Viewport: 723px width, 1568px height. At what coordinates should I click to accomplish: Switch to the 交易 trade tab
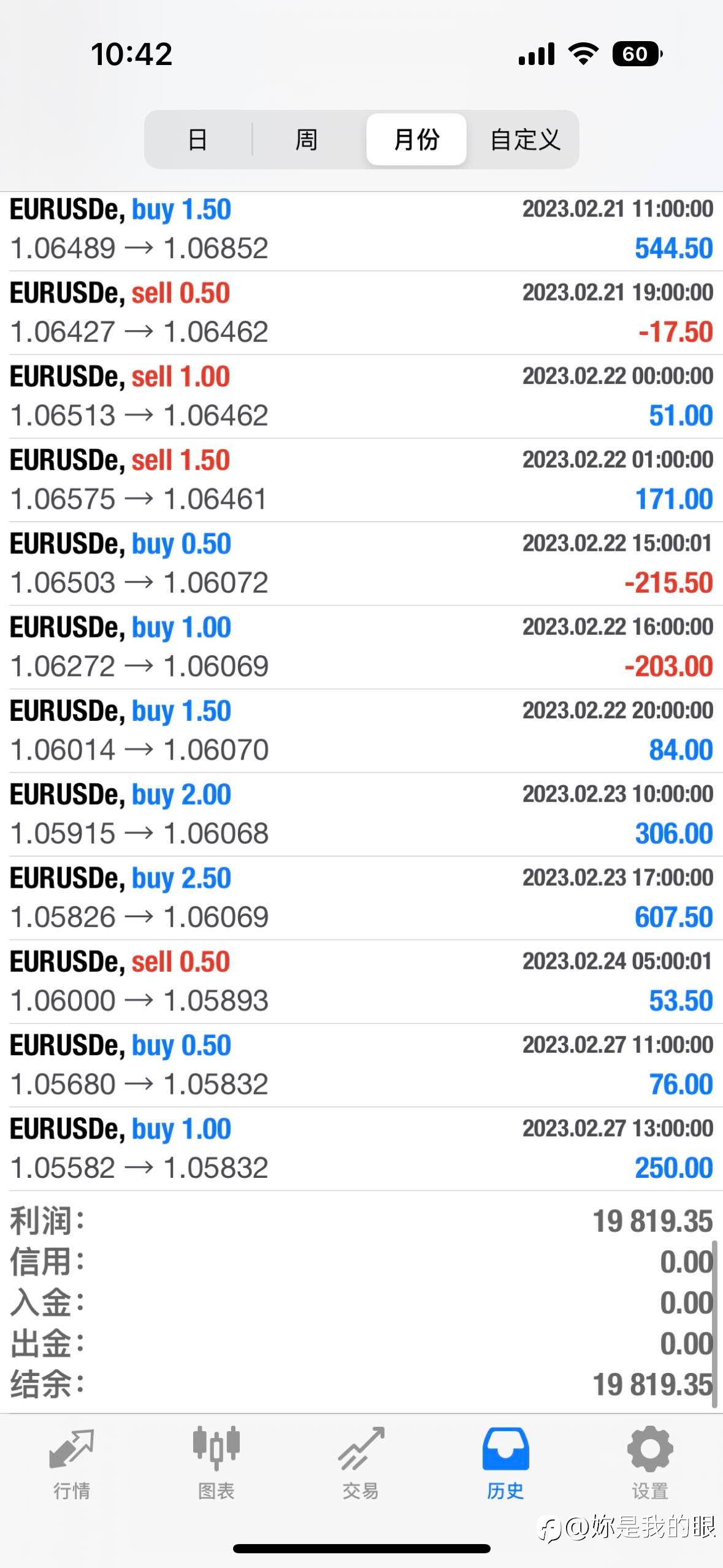[x=361, y=1464]
